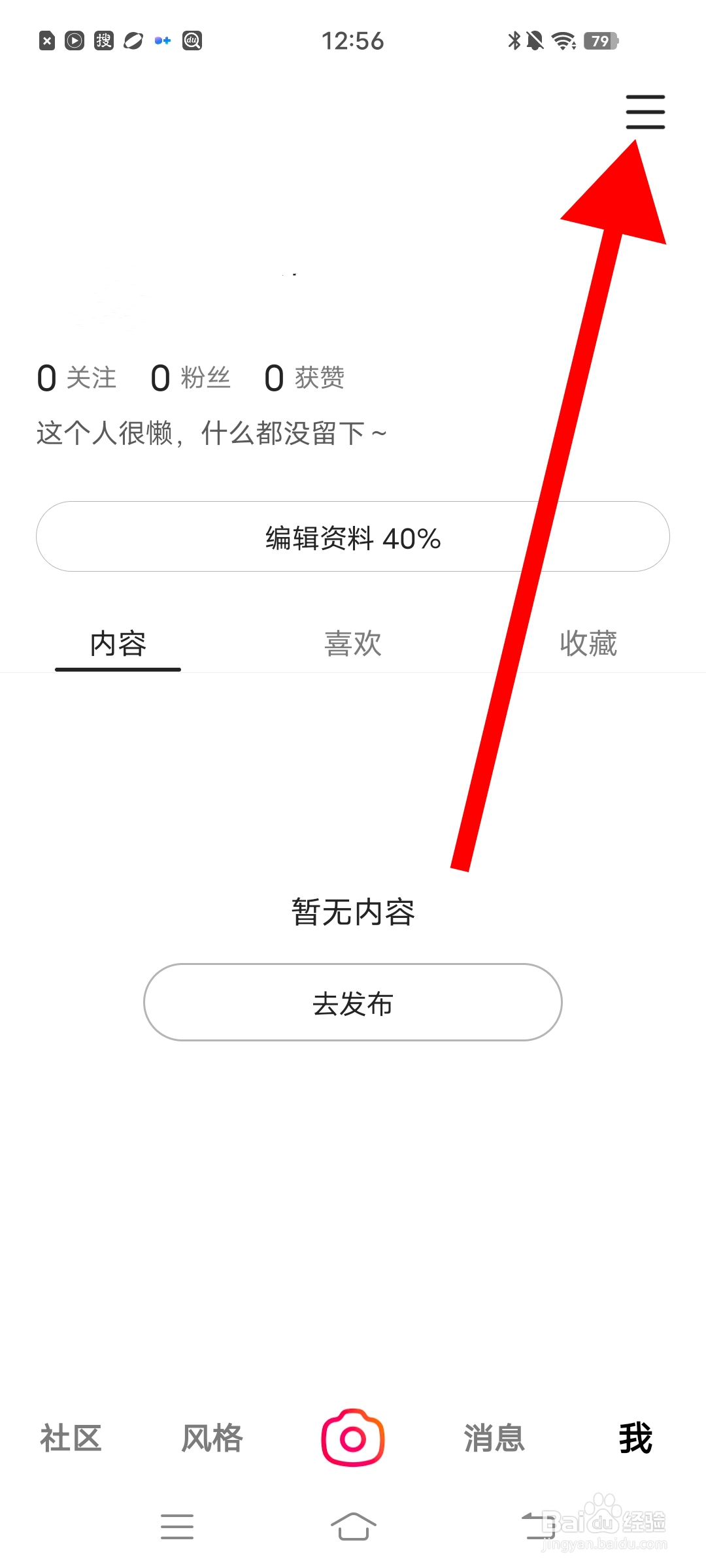Screen dimensions: 706x1568
Task: Open 消息 messages section
Action: coord(494,1437)
